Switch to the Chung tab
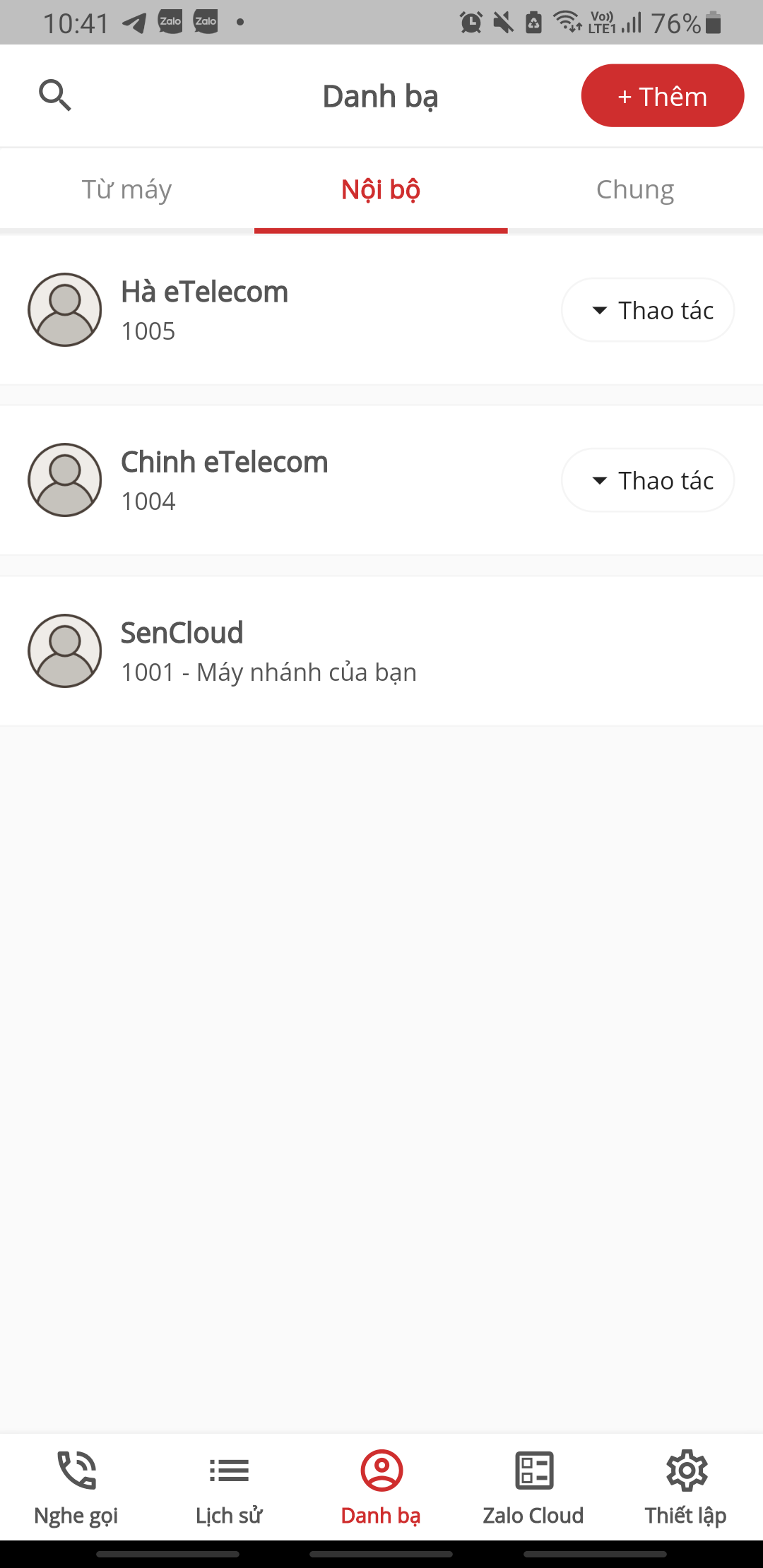 pos(634,189)
